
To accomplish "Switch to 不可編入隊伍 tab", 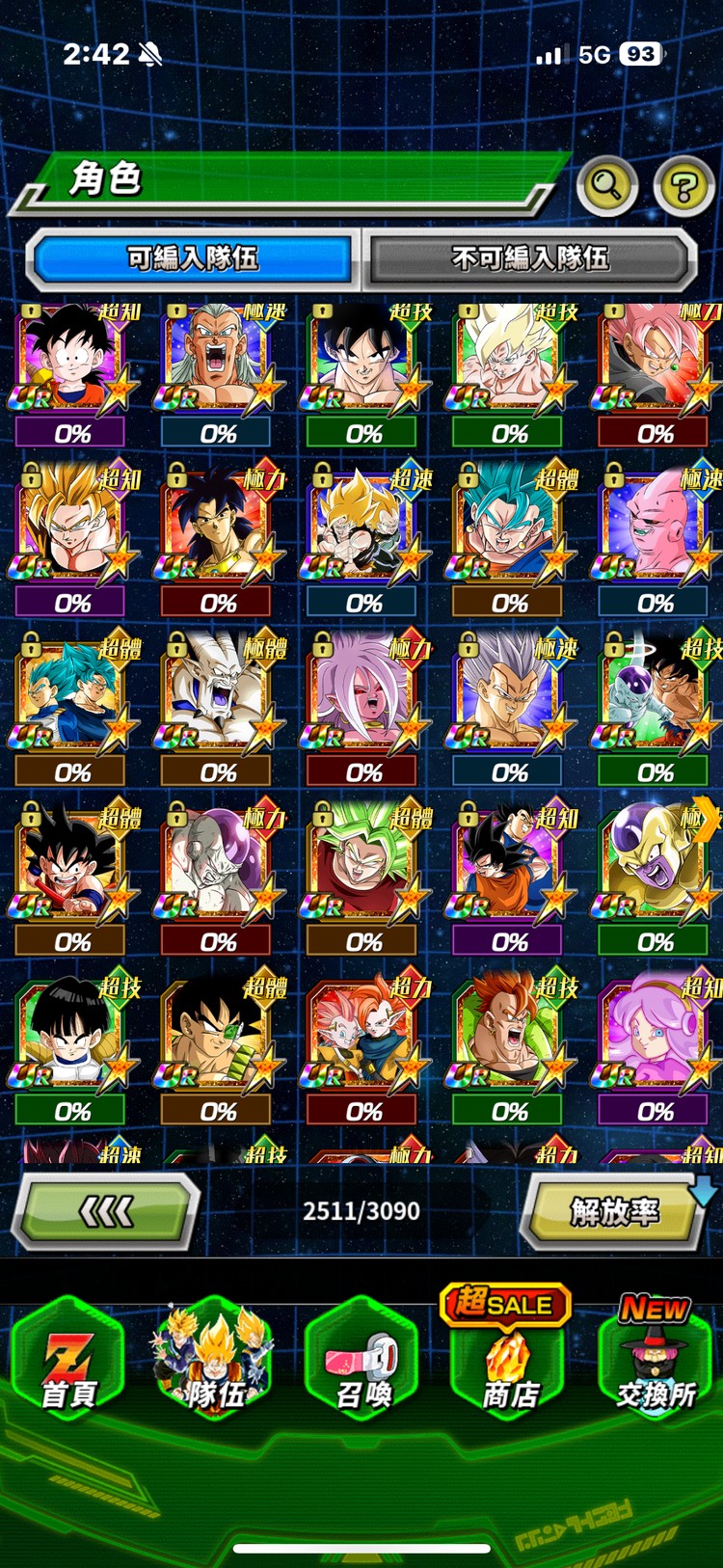I will point(529,258).
